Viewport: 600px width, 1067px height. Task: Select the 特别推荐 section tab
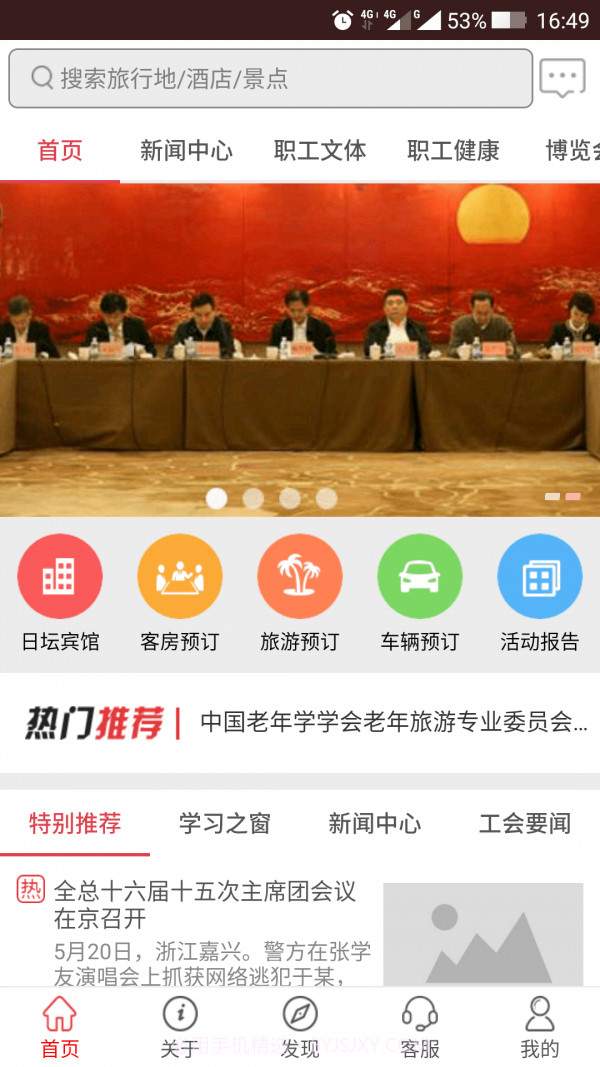pos(75,824)
